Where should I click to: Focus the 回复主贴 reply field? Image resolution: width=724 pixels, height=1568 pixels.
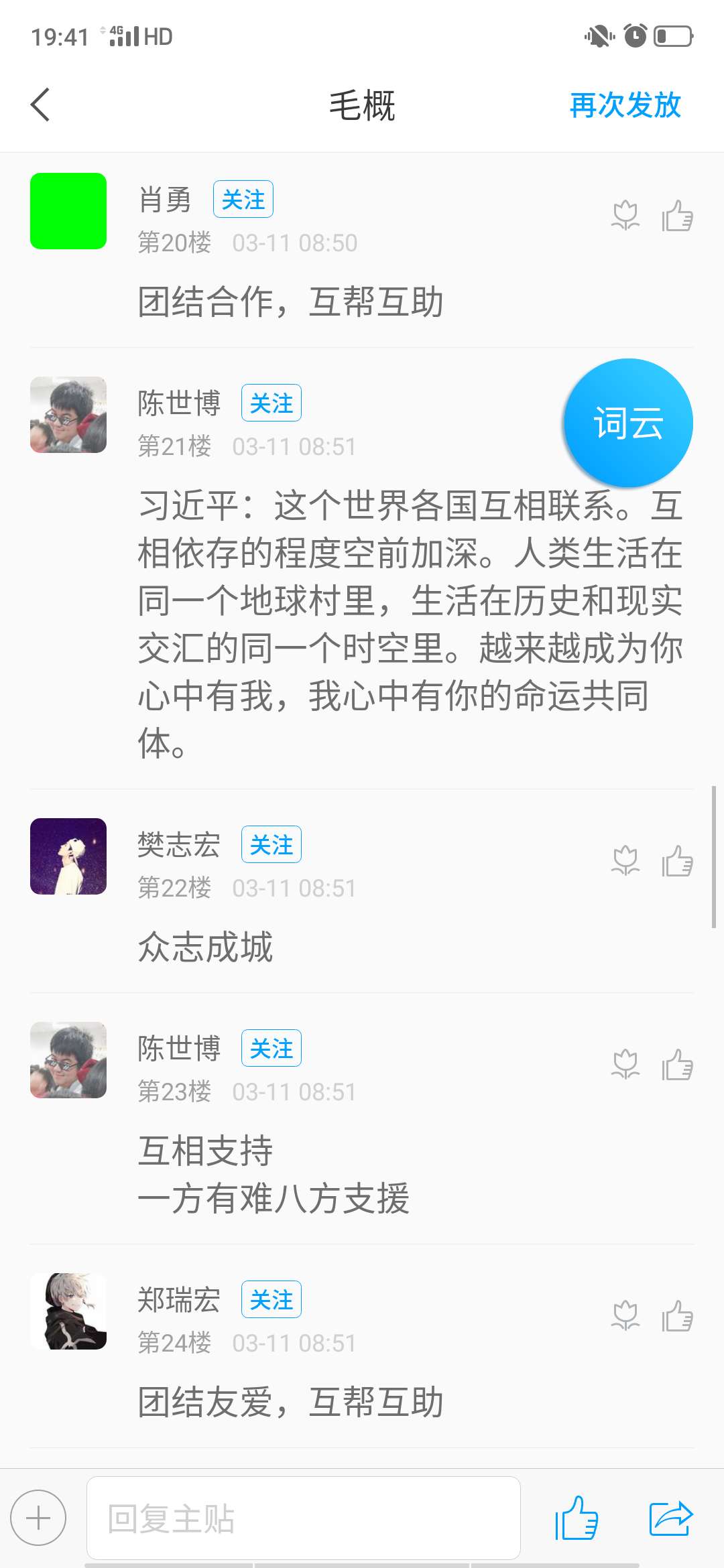click(x=303, y=1518)
